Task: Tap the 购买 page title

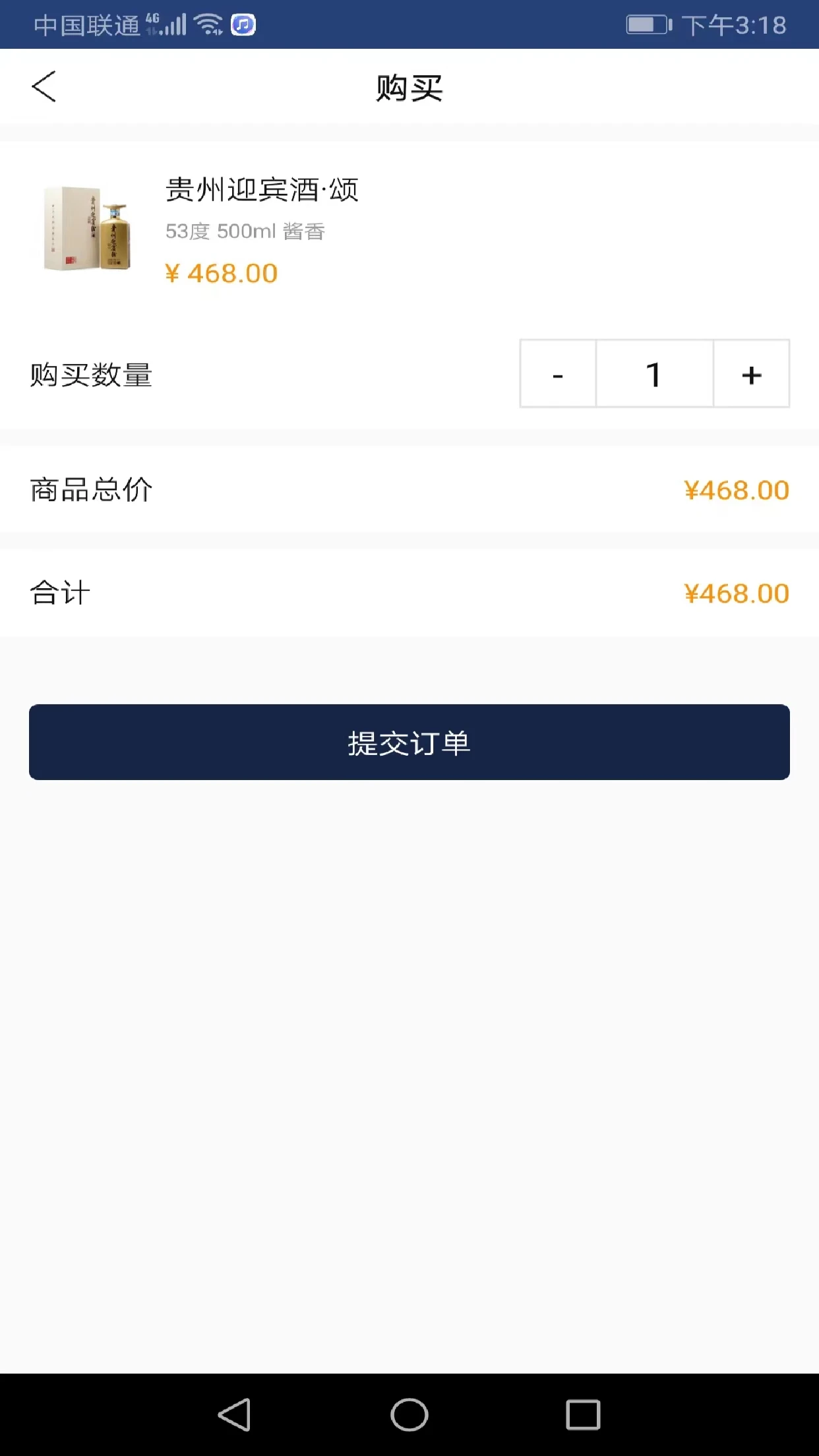Action: click(x=409, y=88)
